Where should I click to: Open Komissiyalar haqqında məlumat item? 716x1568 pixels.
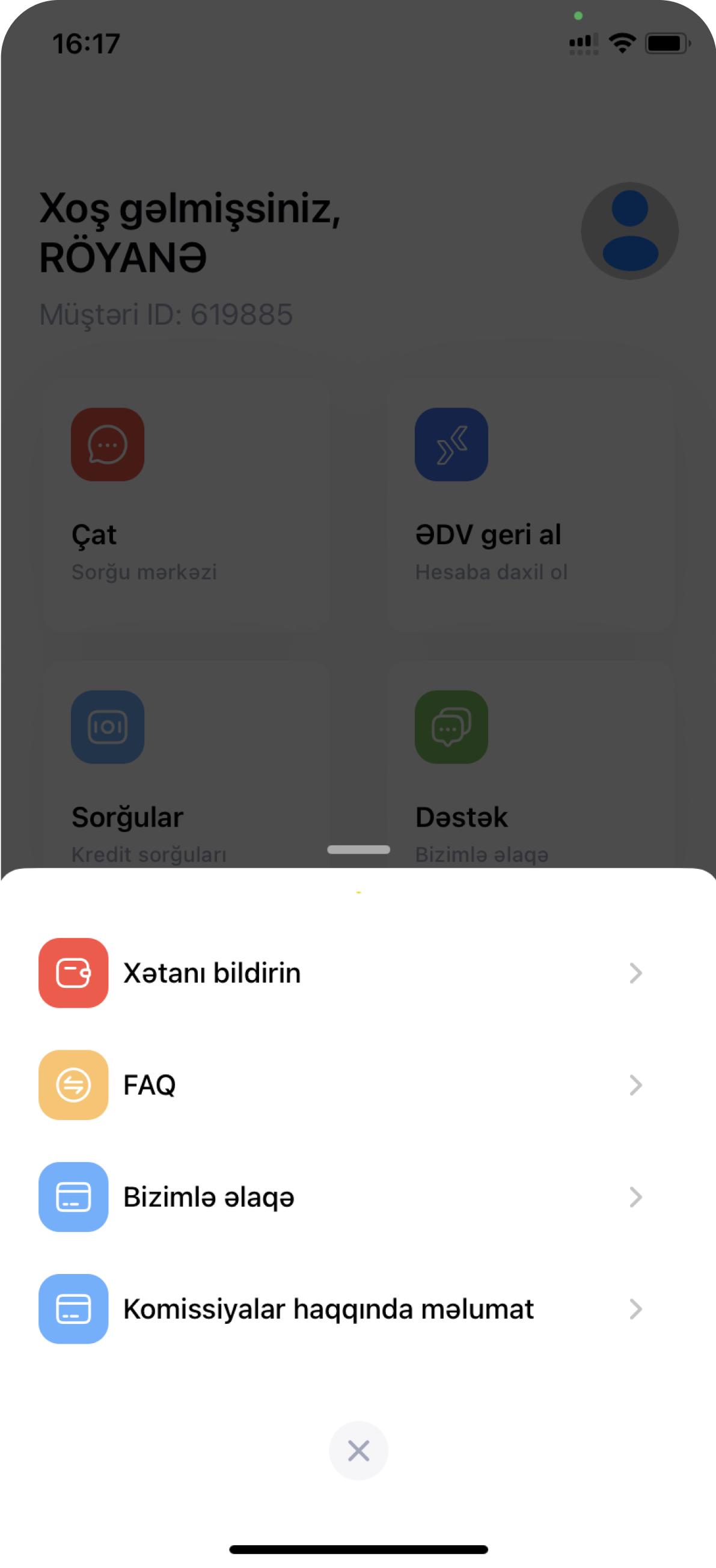[x=328, y=1309]
